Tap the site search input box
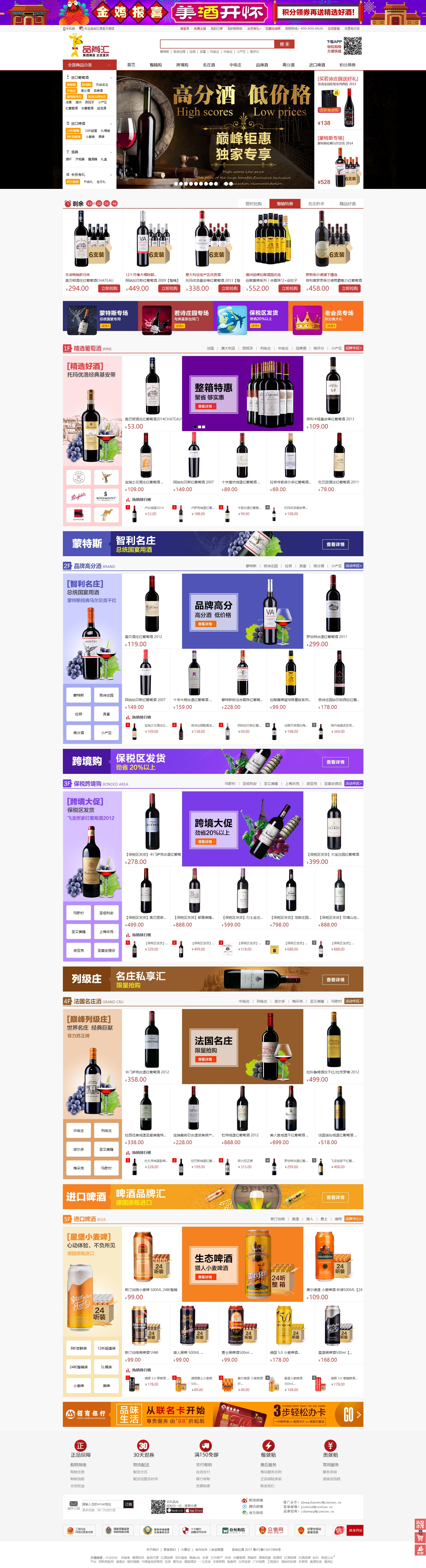This screenshot has width=426, height=1568. (216, 44)
